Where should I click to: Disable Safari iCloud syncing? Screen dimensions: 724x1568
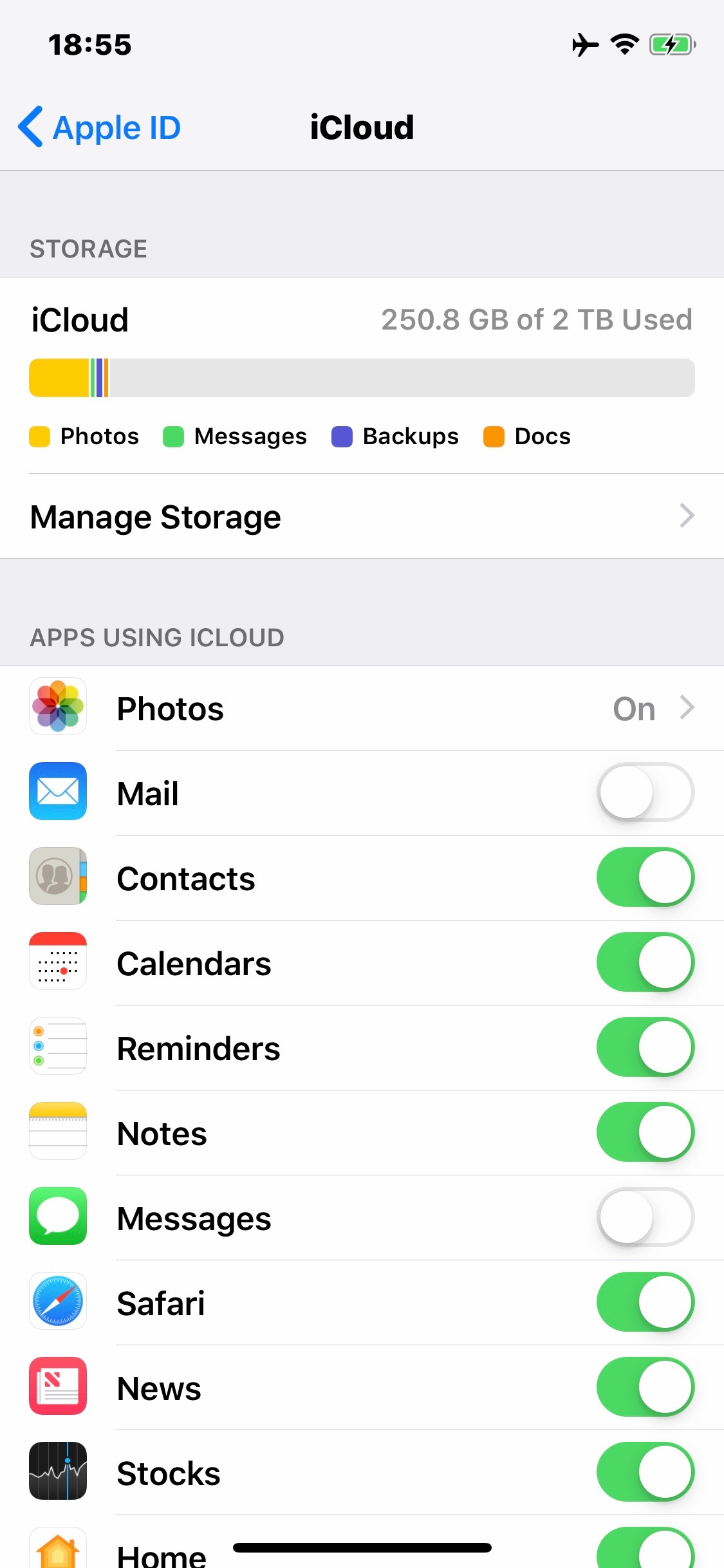click(x=645, y=1302)
